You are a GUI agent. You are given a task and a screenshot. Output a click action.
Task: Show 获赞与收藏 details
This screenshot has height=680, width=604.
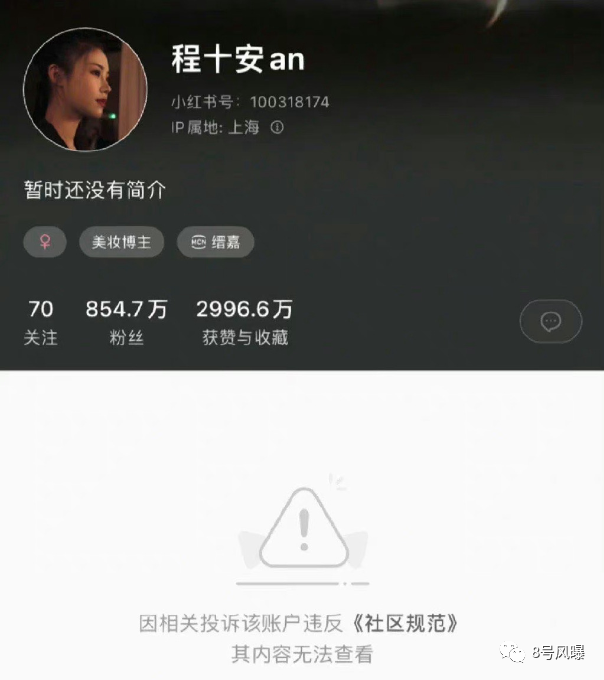245,322
